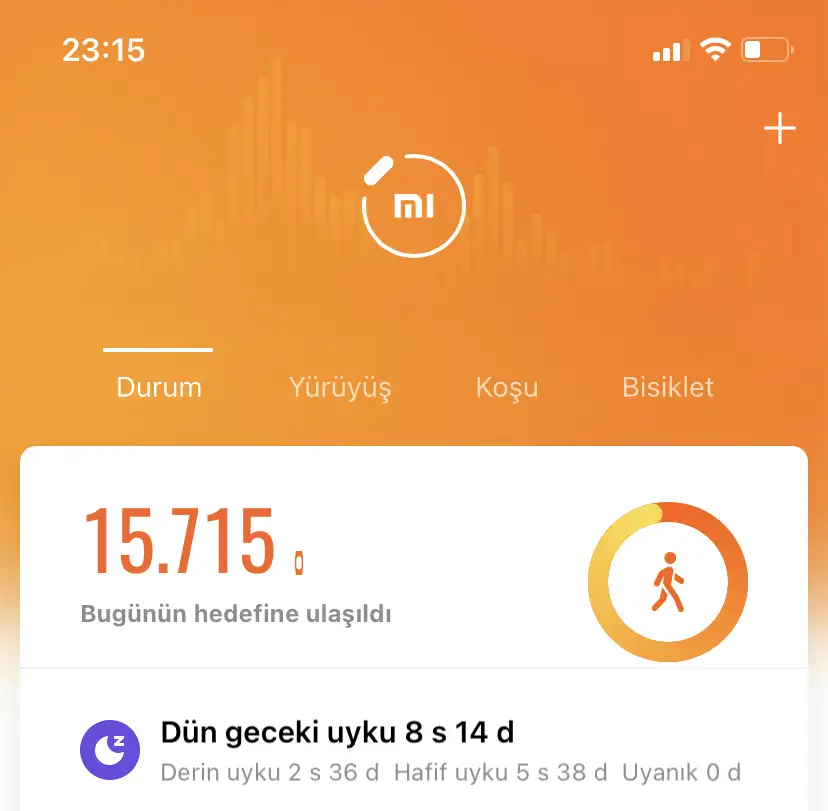
Task: Open the Bisiklet tab
Action: click(668, 387)
